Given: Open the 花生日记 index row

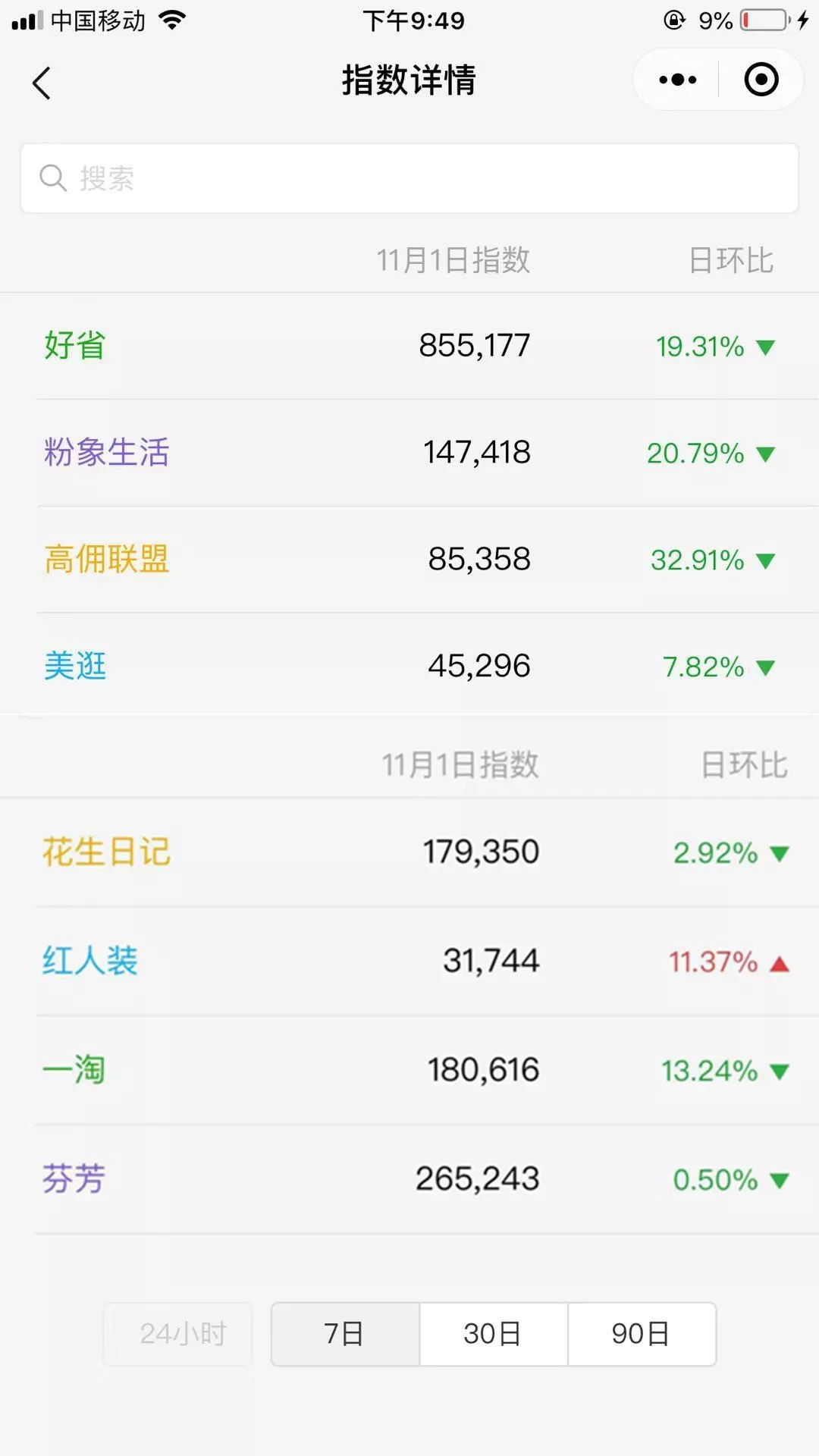Looking at the screenshot, I should (x=409, y=852).
